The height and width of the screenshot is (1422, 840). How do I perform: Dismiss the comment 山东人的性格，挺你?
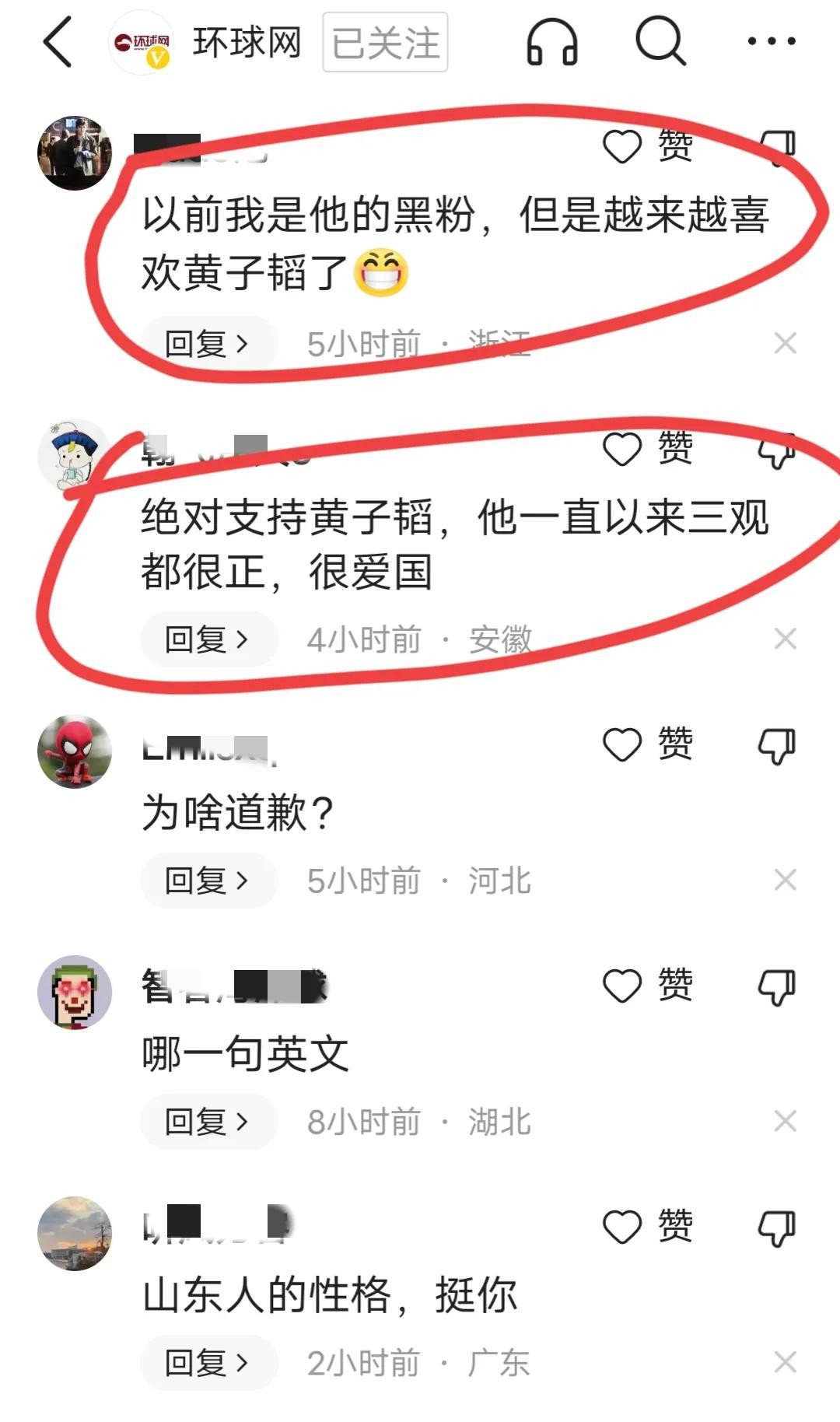[786, 1362]
